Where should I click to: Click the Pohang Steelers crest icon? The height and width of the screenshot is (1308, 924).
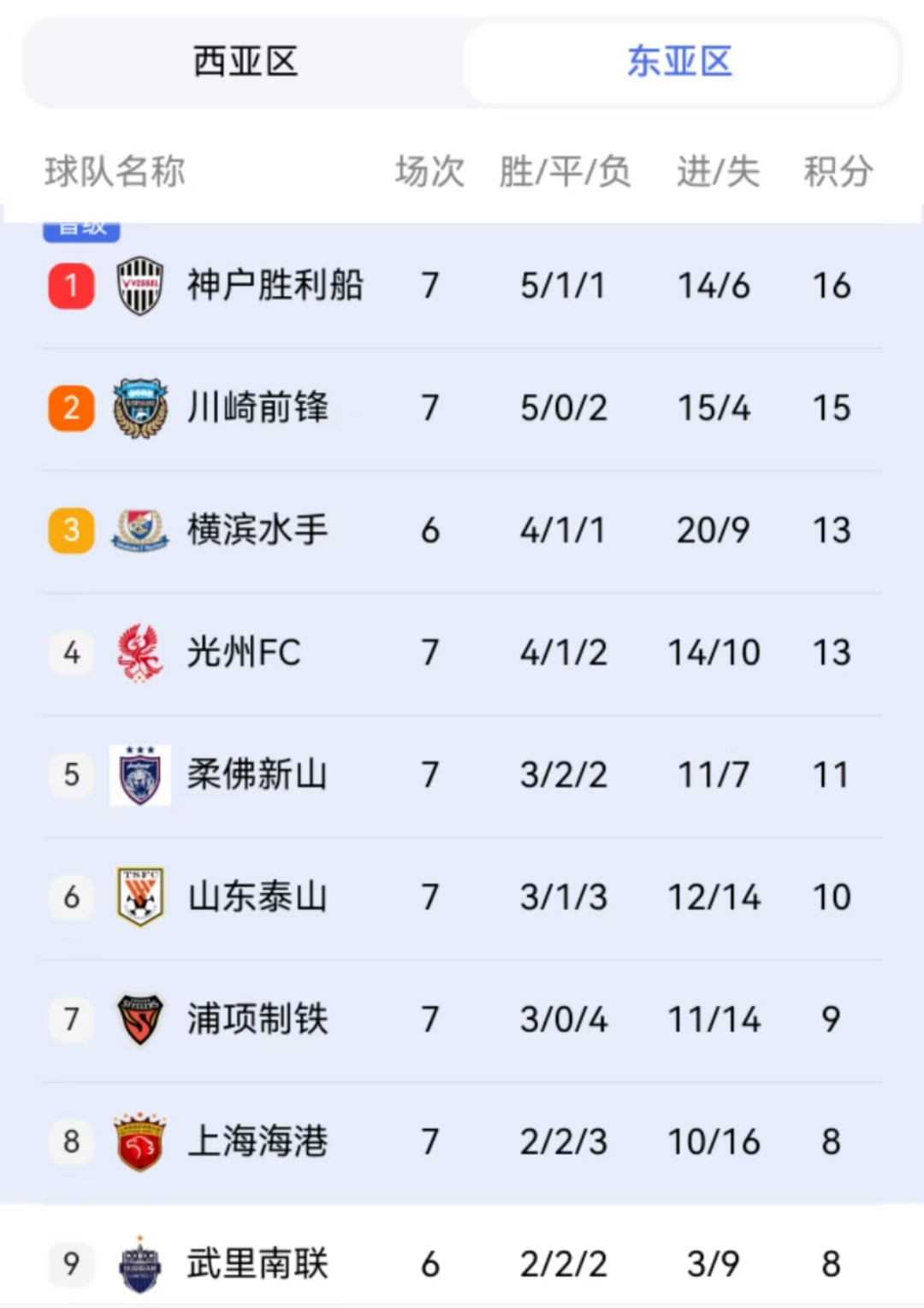click(139, 1019)
